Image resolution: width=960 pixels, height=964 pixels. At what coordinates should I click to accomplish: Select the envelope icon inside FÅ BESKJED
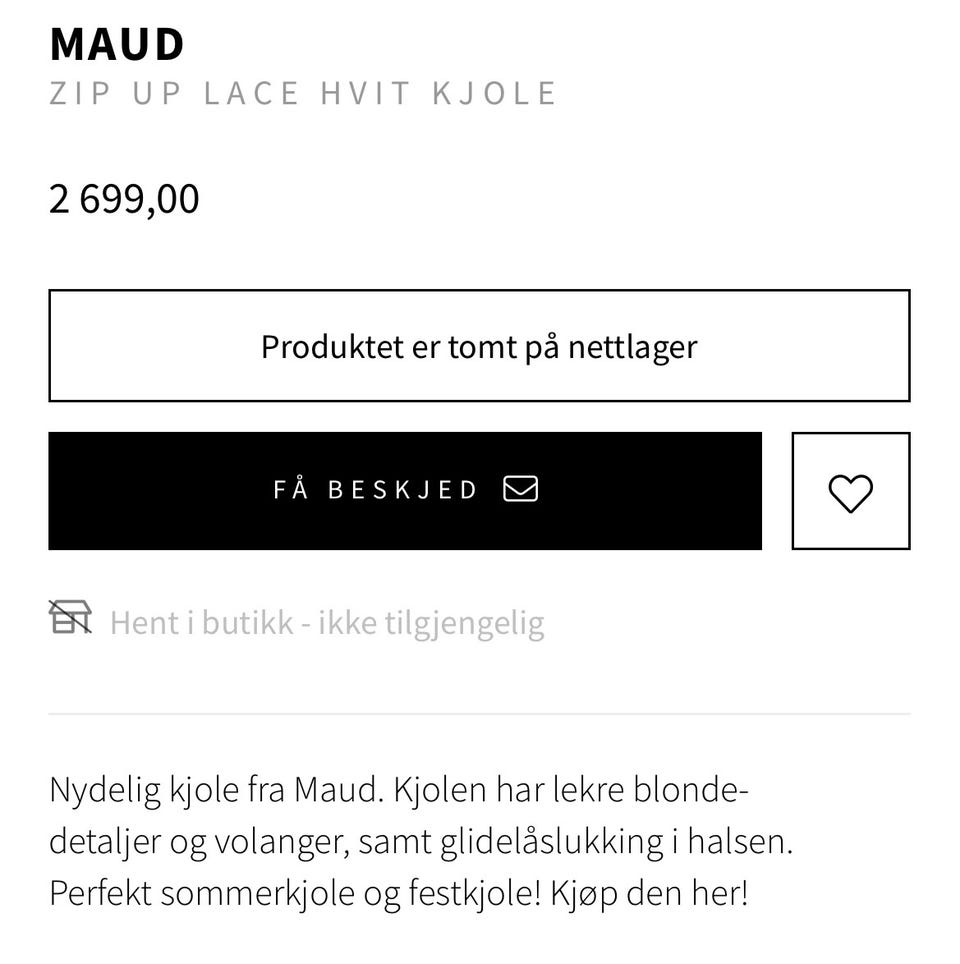(519, 489)
